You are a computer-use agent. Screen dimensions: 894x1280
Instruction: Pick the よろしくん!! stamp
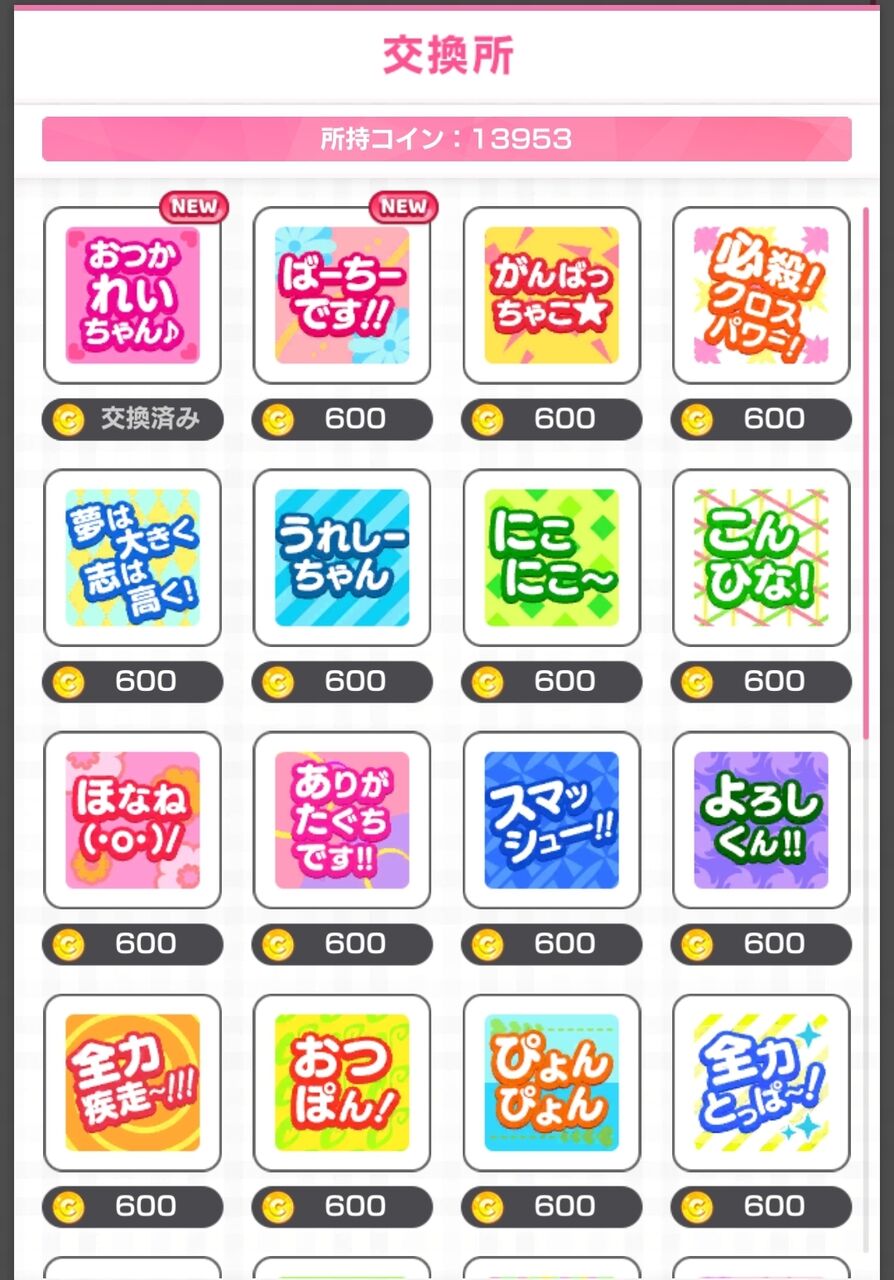[761, 820]
